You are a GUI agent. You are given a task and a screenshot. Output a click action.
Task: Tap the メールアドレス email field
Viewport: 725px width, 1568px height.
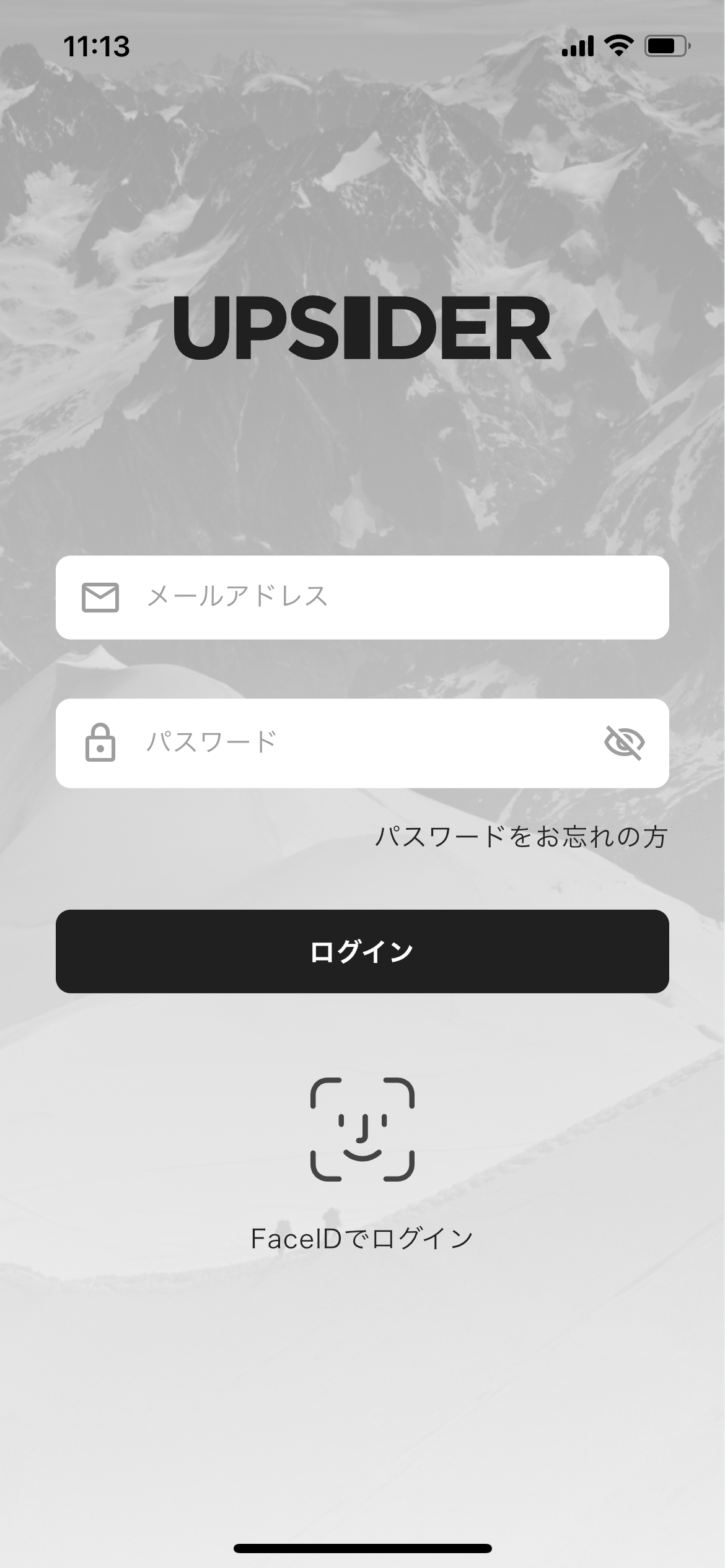coord(372,597)
